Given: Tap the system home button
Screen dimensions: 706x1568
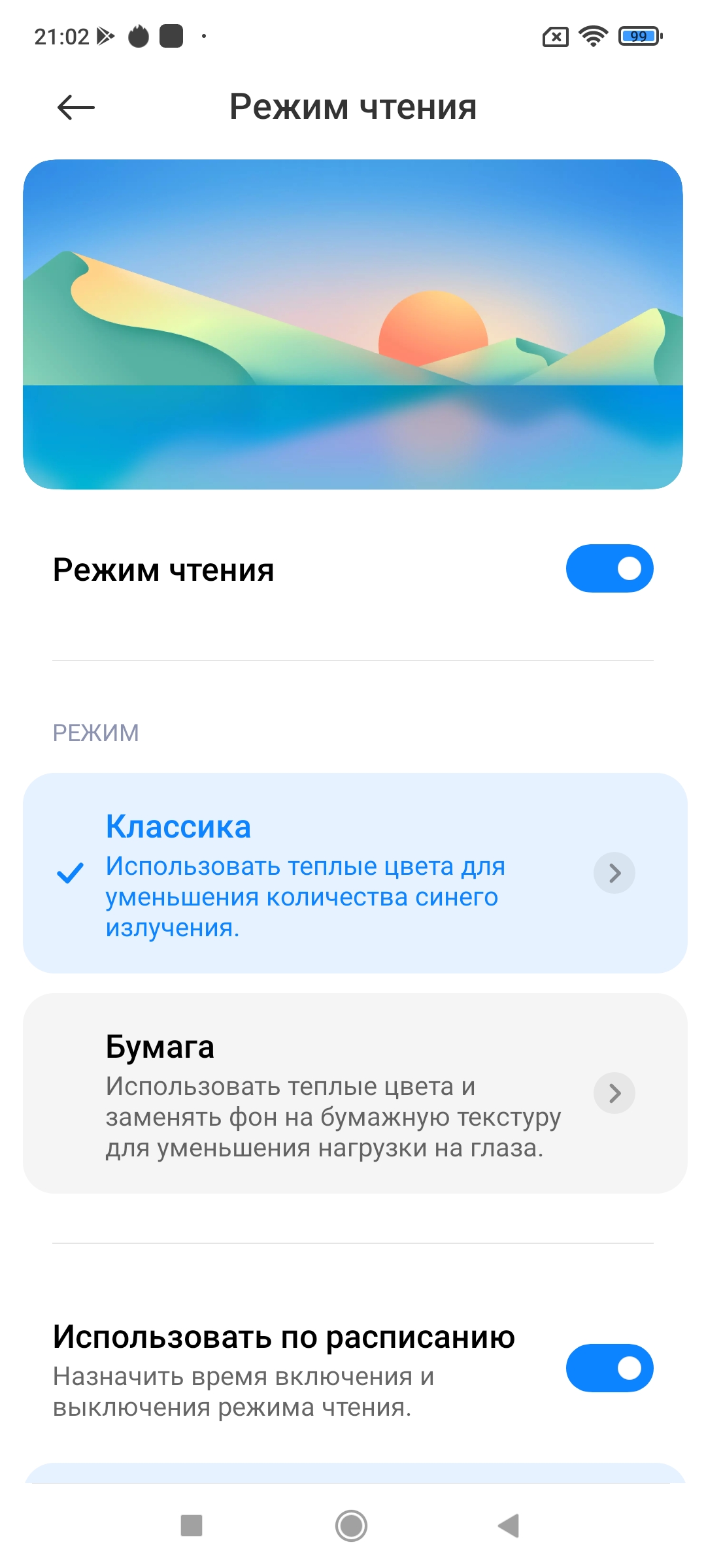Looking at the screenshot, I should [352, 1526].
